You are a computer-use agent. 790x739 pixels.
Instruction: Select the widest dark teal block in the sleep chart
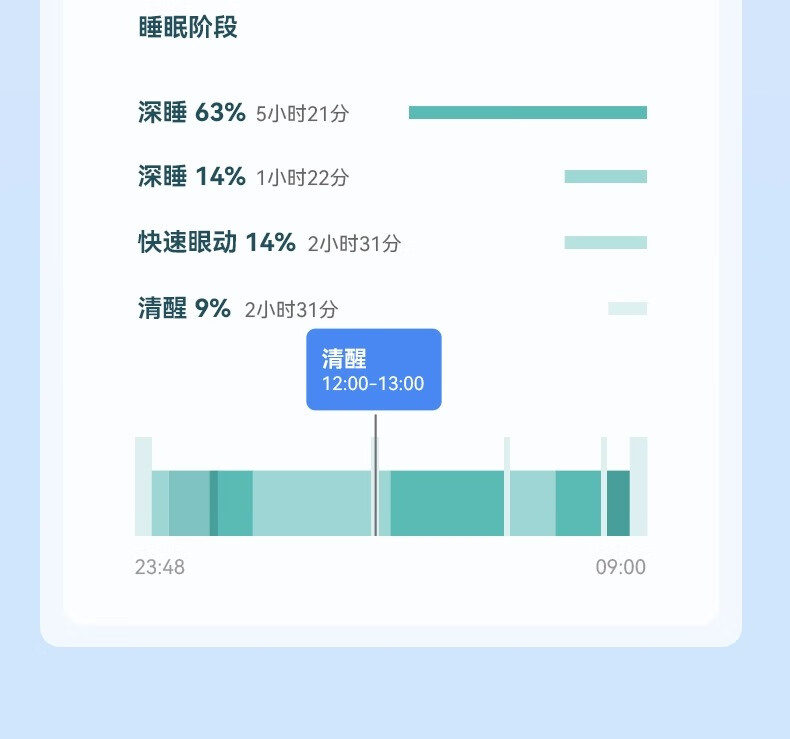coord(447,503)
